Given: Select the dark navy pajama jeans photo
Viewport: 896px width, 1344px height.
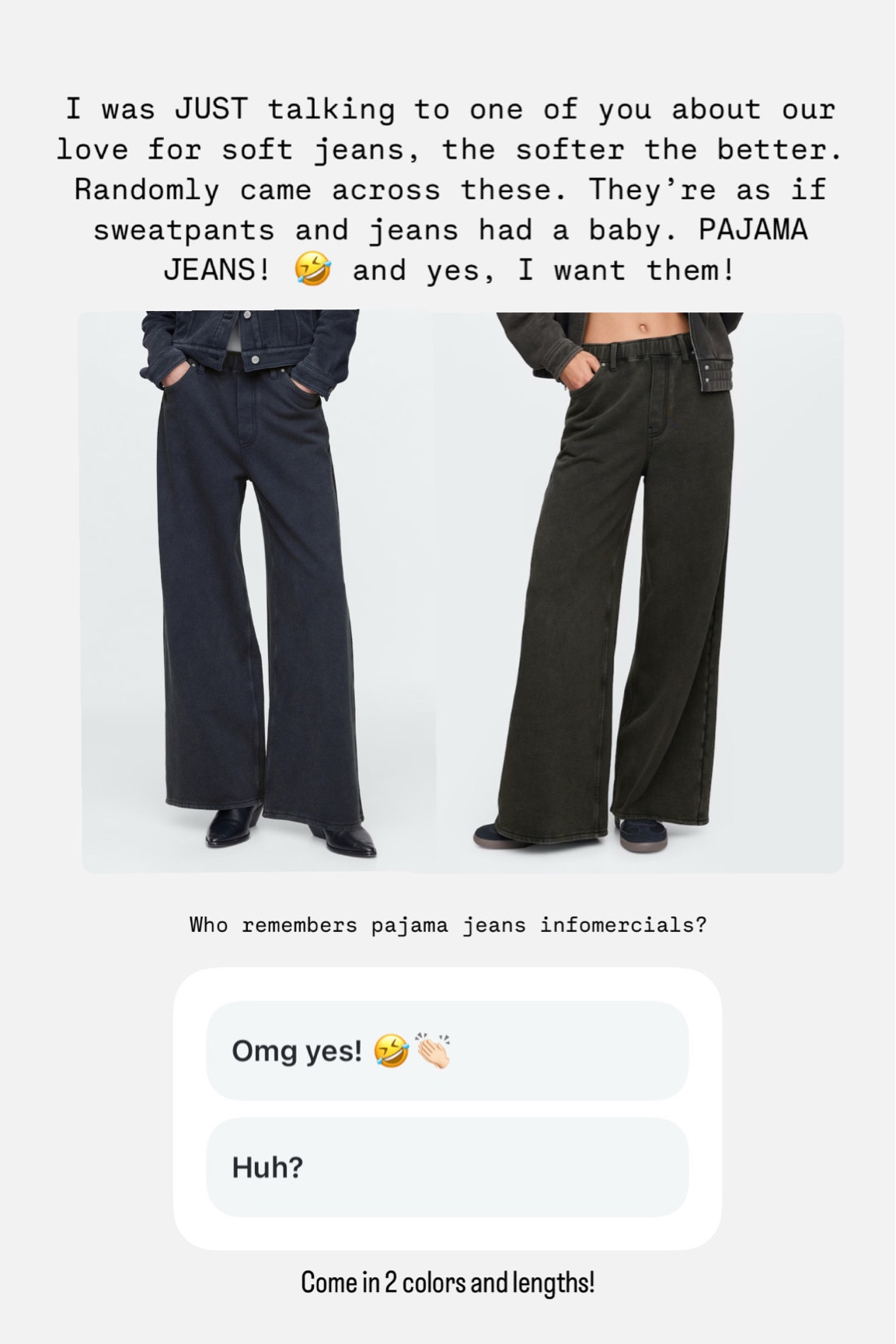Looking at the screenshot, I should [256, 583].
